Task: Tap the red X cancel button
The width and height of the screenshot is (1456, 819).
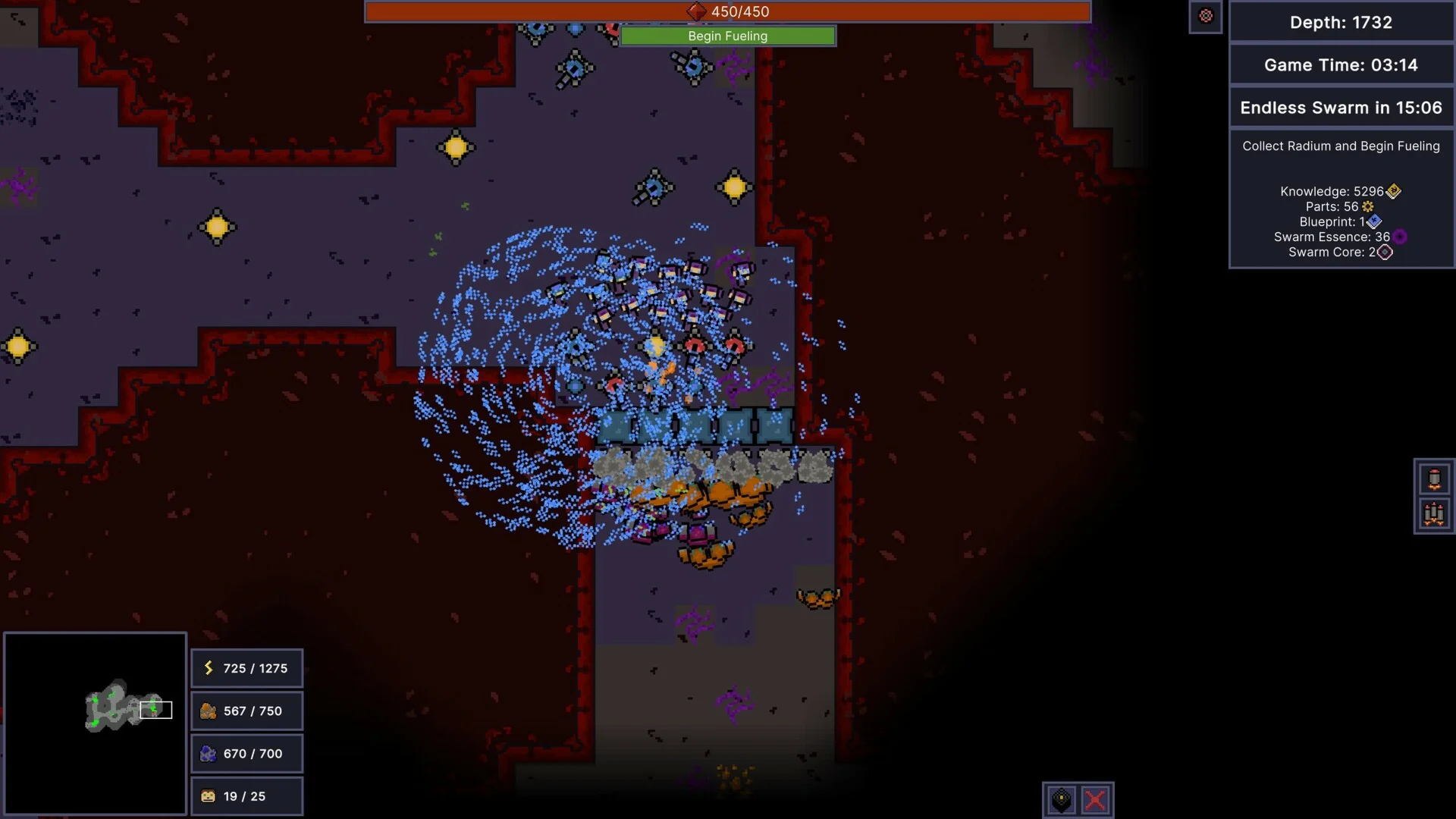Action: [1096, 800]
